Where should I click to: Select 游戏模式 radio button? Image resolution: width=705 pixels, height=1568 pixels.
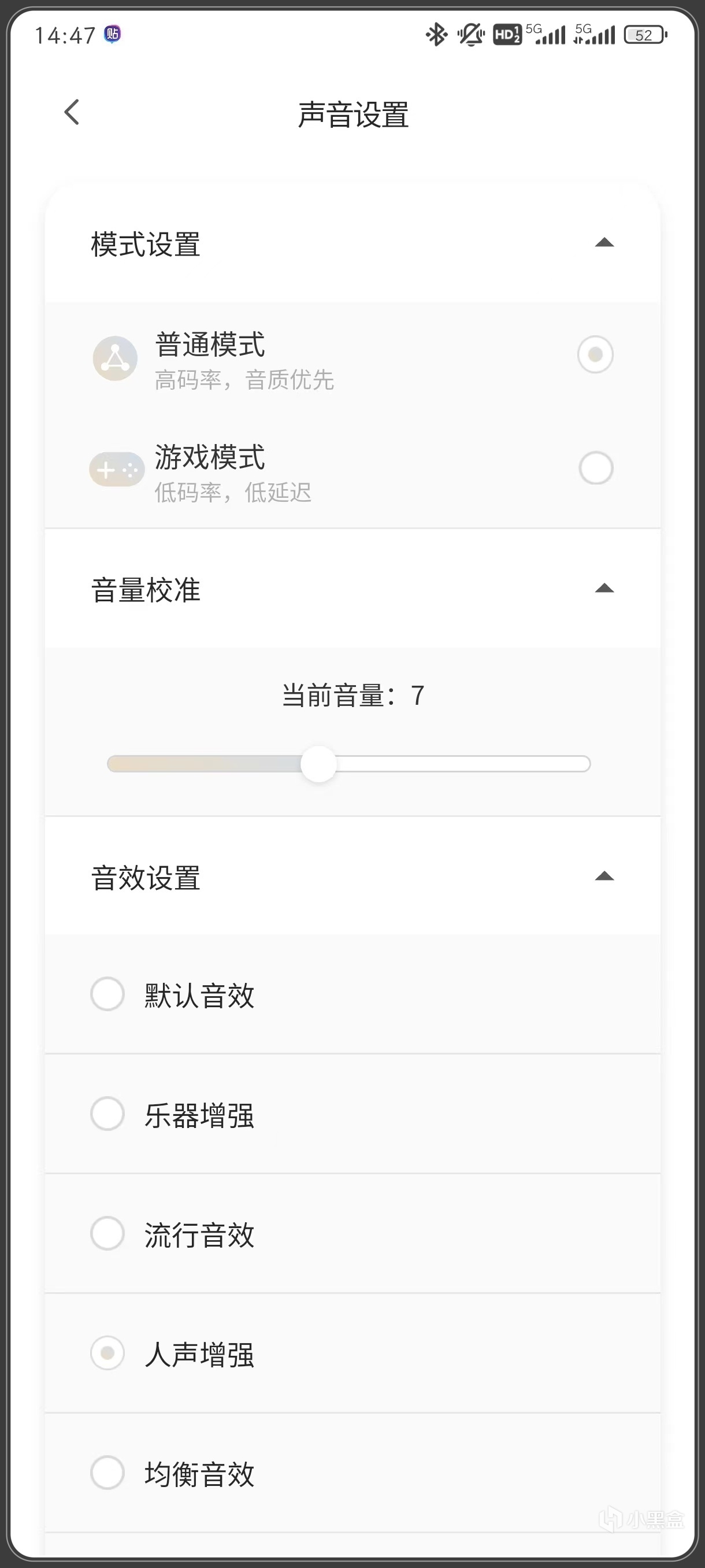pyautogui.click(x=595, y=468)
